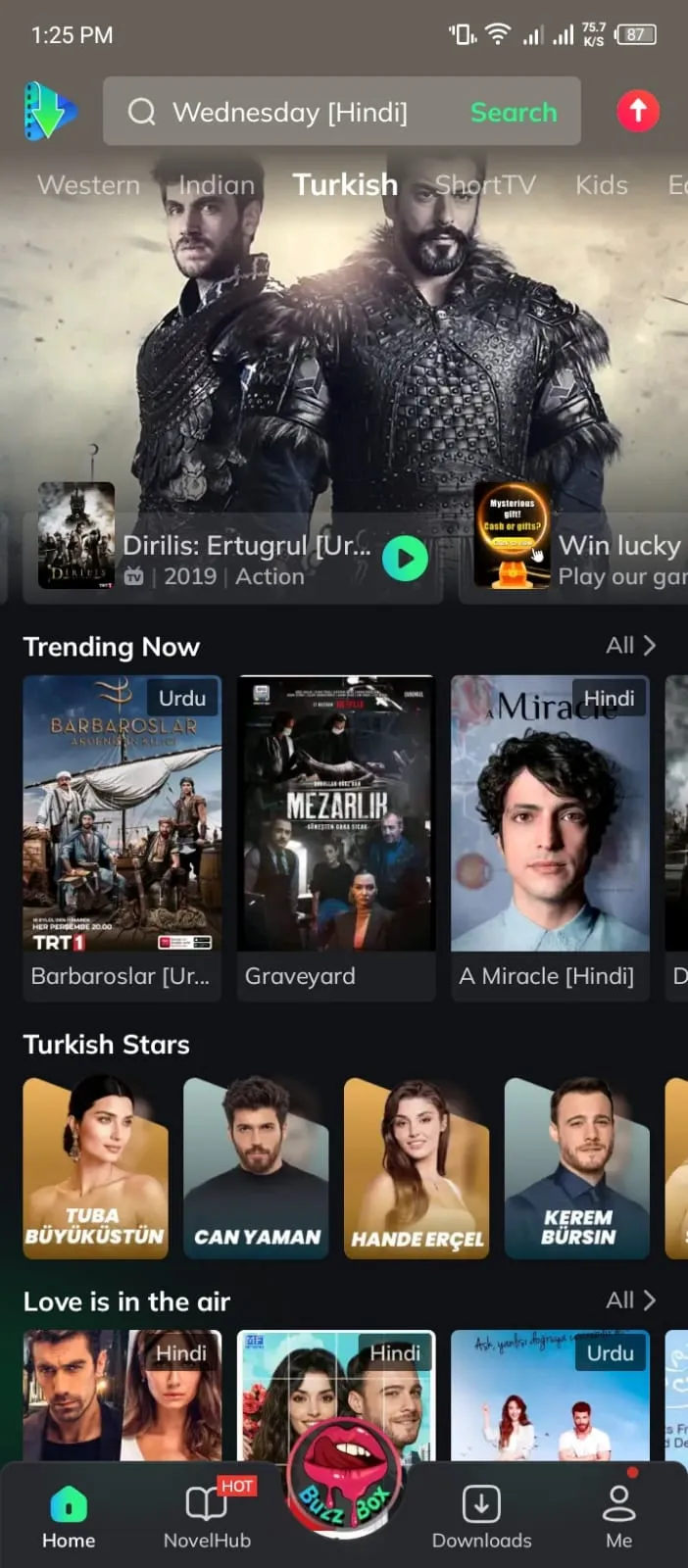Switch to the Western tab
Screen dimensions: 688x1568
[x=88, y=184]
